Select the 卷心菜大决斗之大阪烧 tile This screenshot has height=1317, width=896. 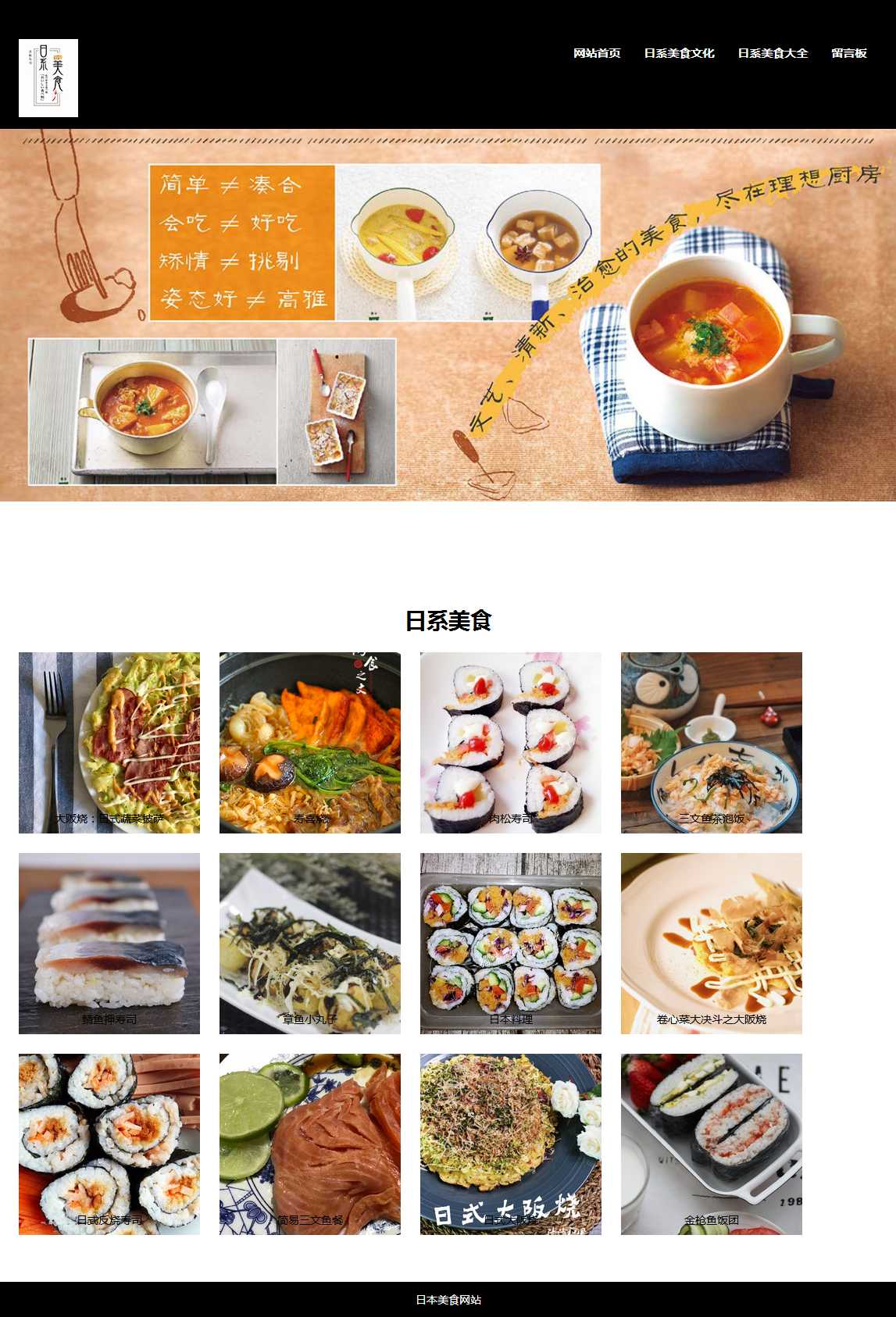coord(712,943)
